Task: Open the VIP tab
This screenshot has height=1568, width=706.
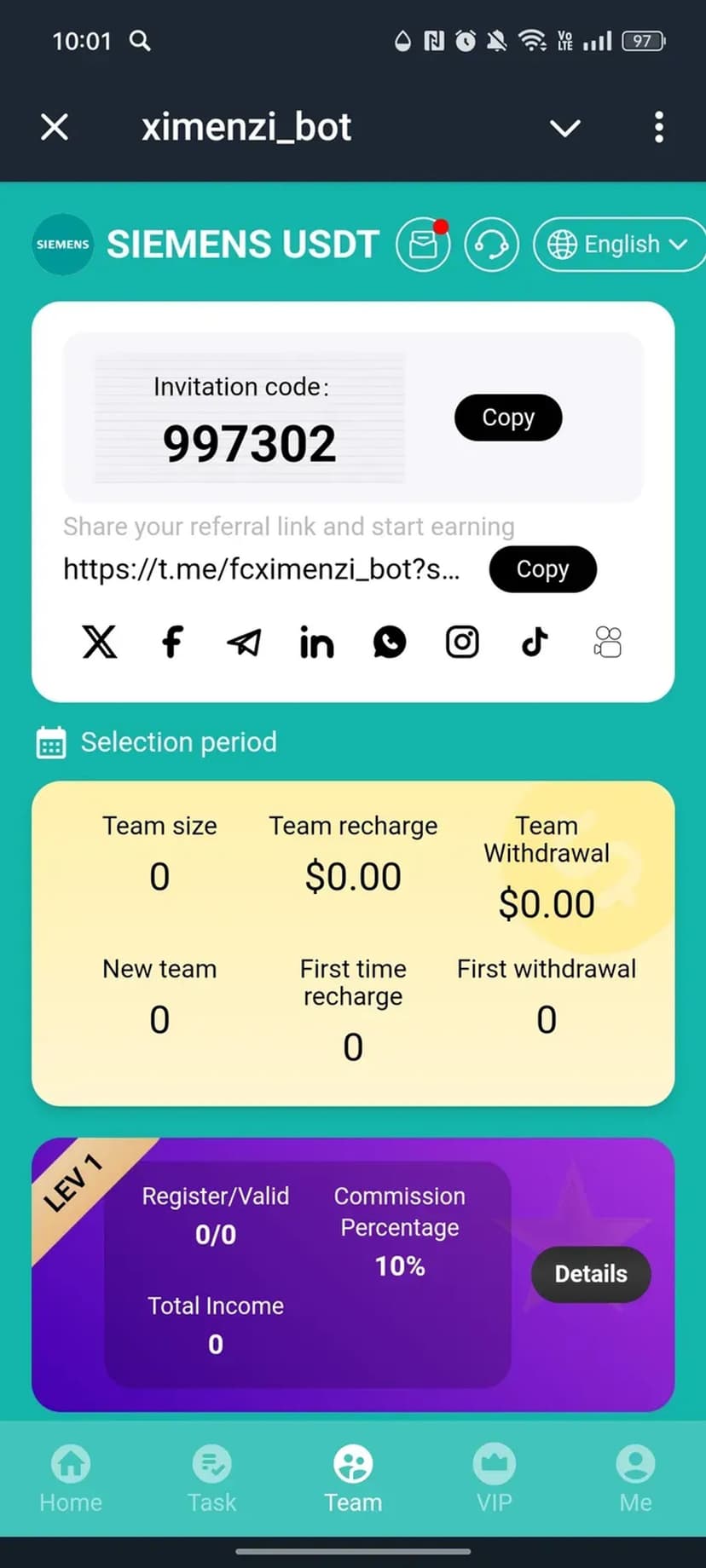Action: 495,1479
